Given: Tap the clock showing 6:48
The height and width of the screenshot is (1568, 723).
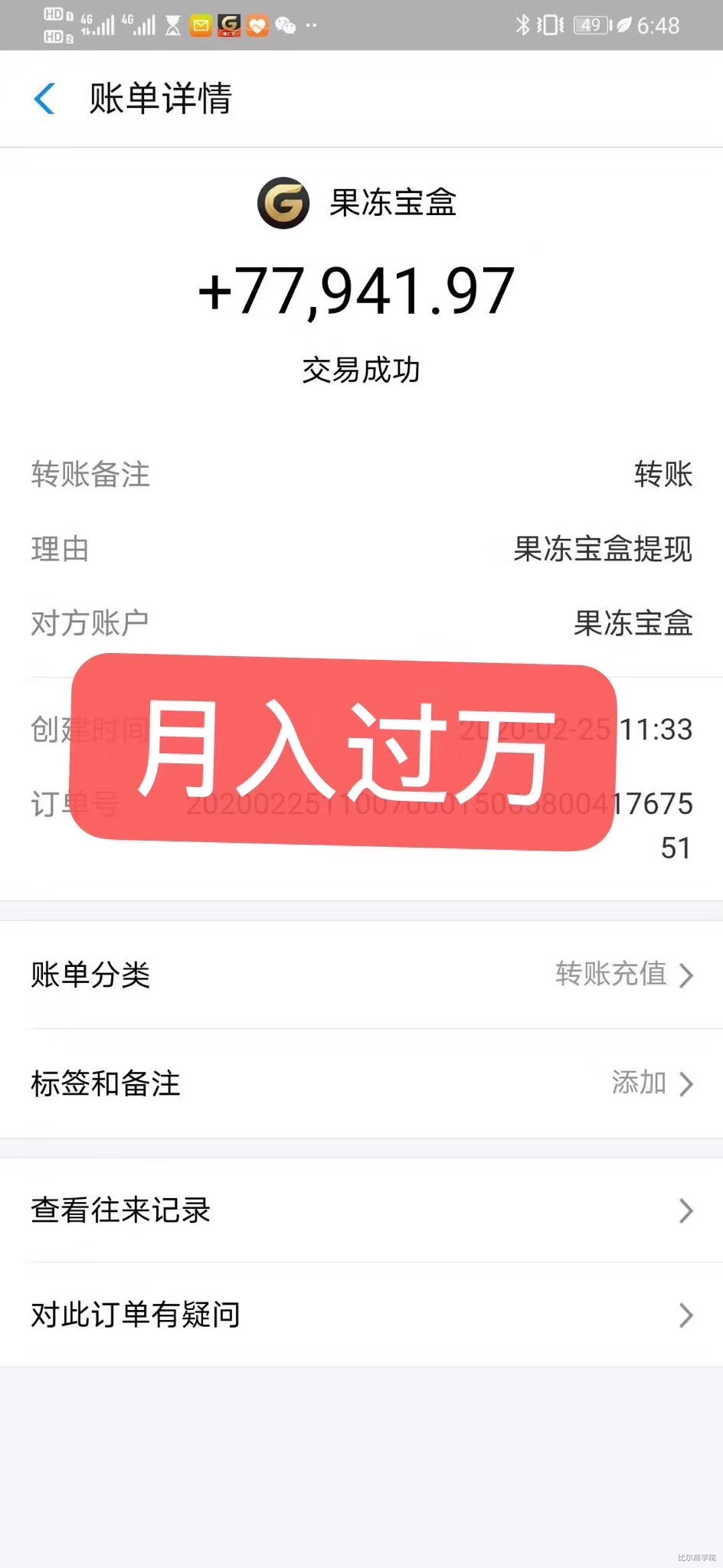Looking at the screenshot, I should (657, 25).
